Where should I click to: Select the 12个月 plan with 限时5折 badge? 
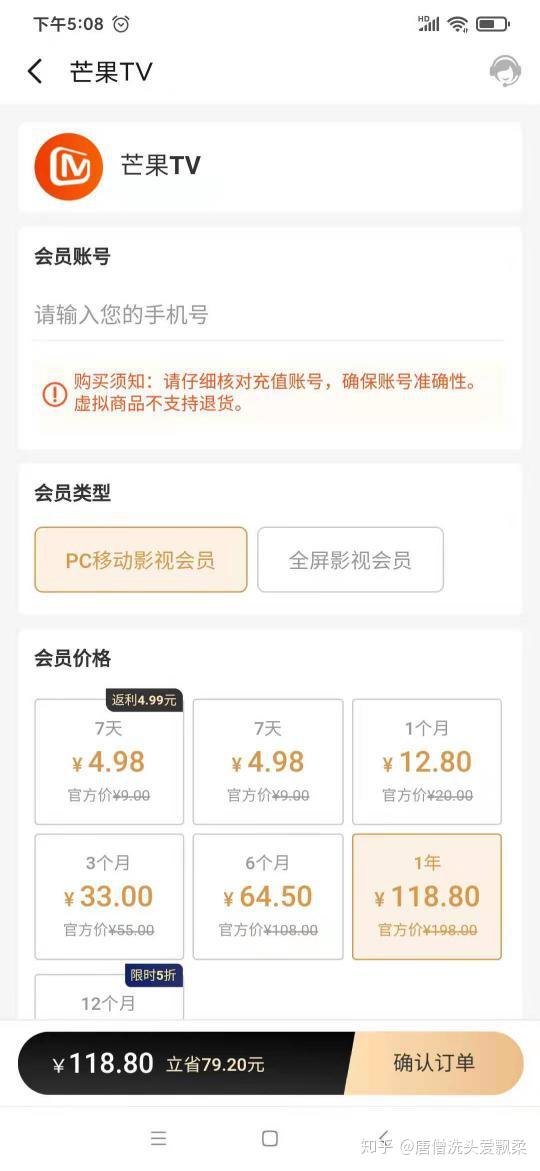pyautogui.click(x=109, y=998)
